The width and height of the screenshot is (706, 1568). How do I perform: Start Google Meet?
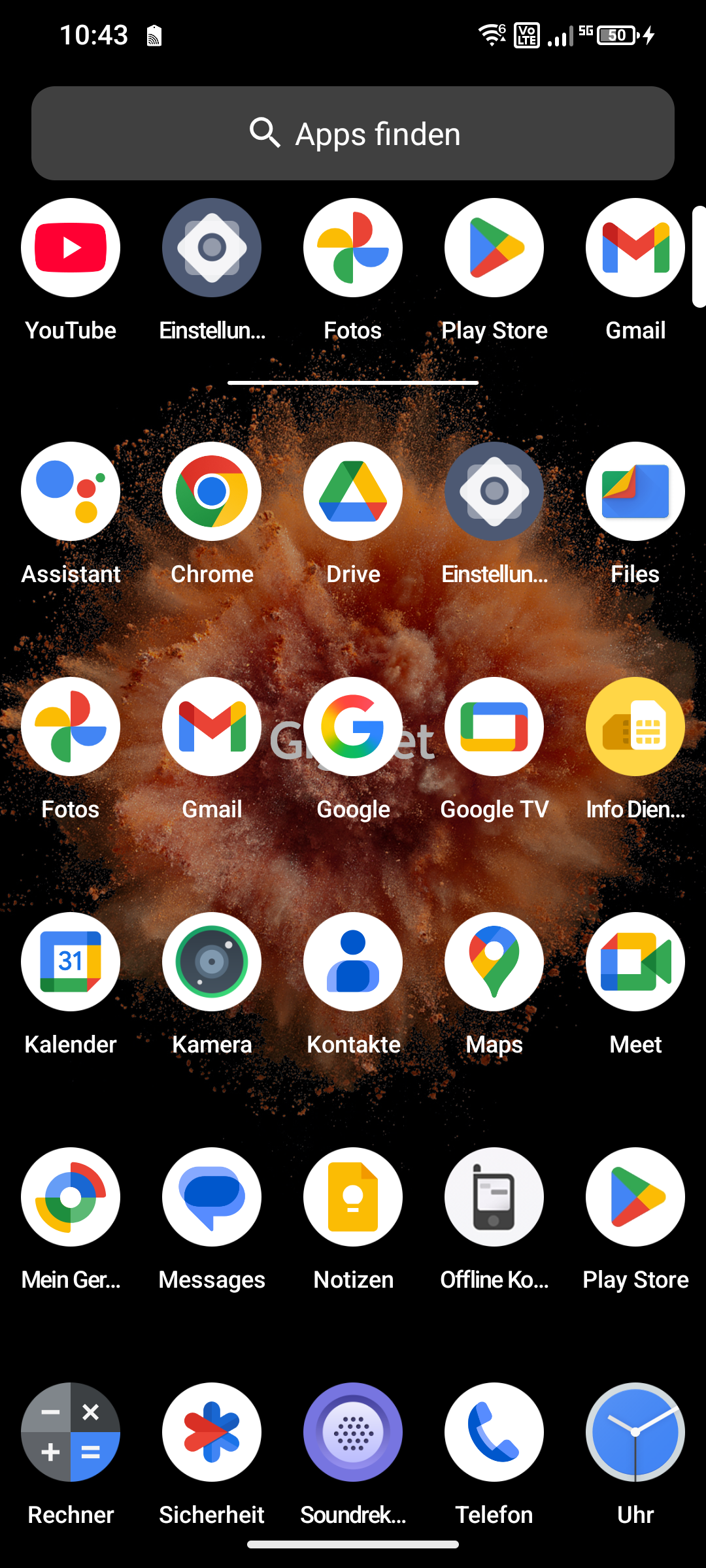(x=635, y=962)
